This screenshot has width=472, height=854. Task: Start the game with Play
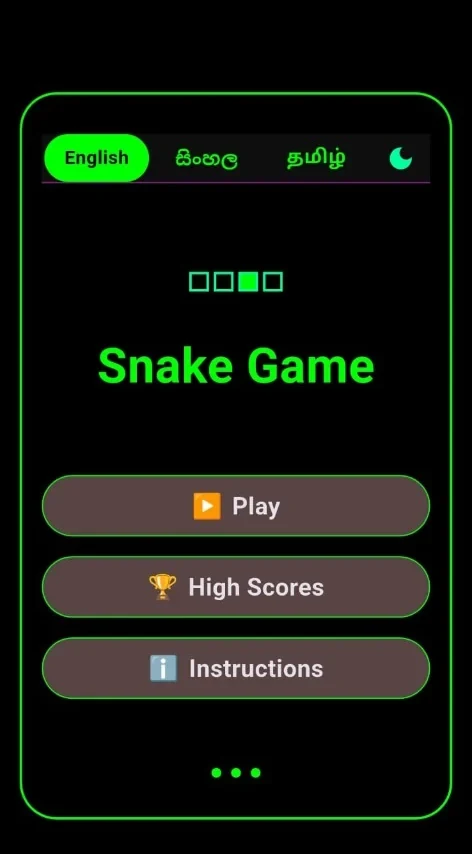(x=236, y=506)
